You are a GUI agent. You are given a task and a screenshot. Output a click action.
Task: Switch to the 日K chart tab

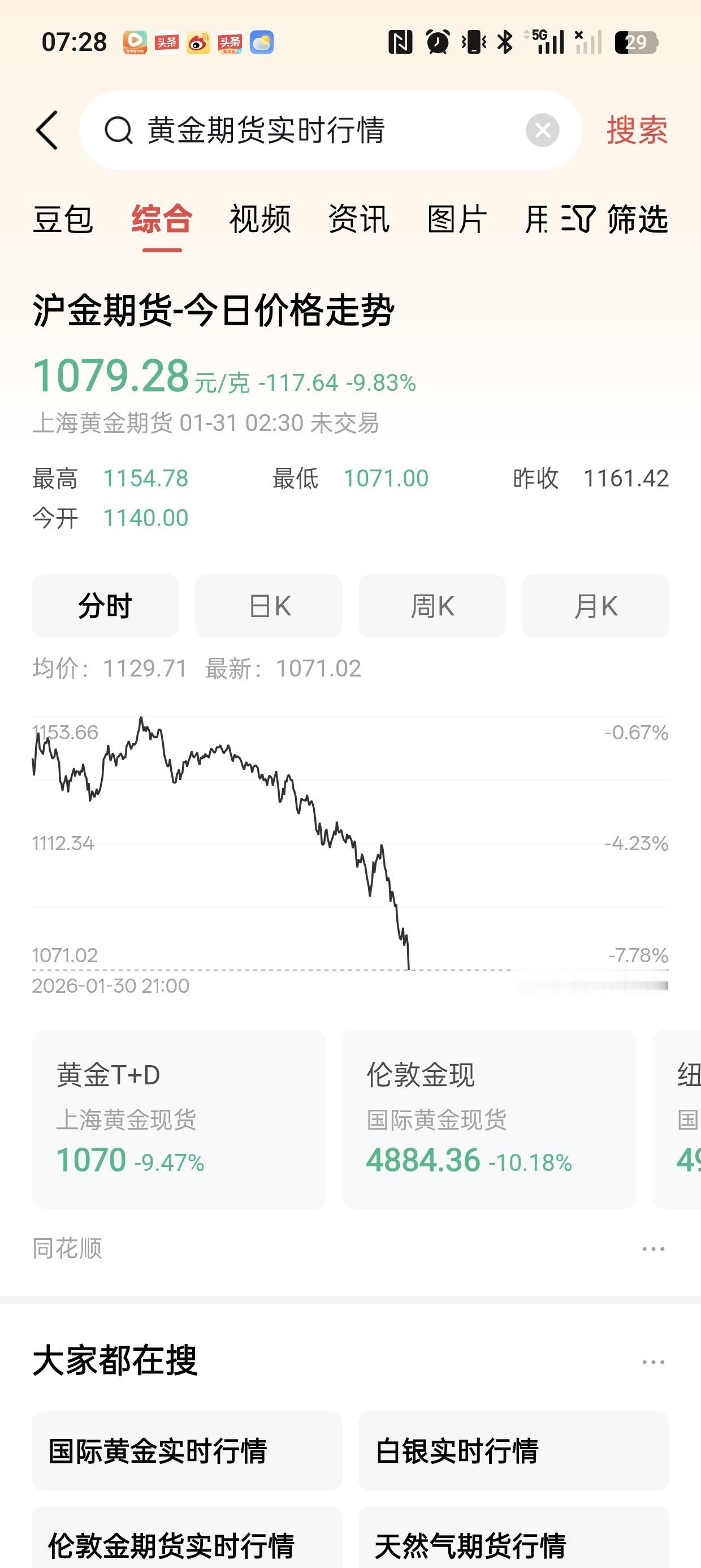click(x=268, y=605)
